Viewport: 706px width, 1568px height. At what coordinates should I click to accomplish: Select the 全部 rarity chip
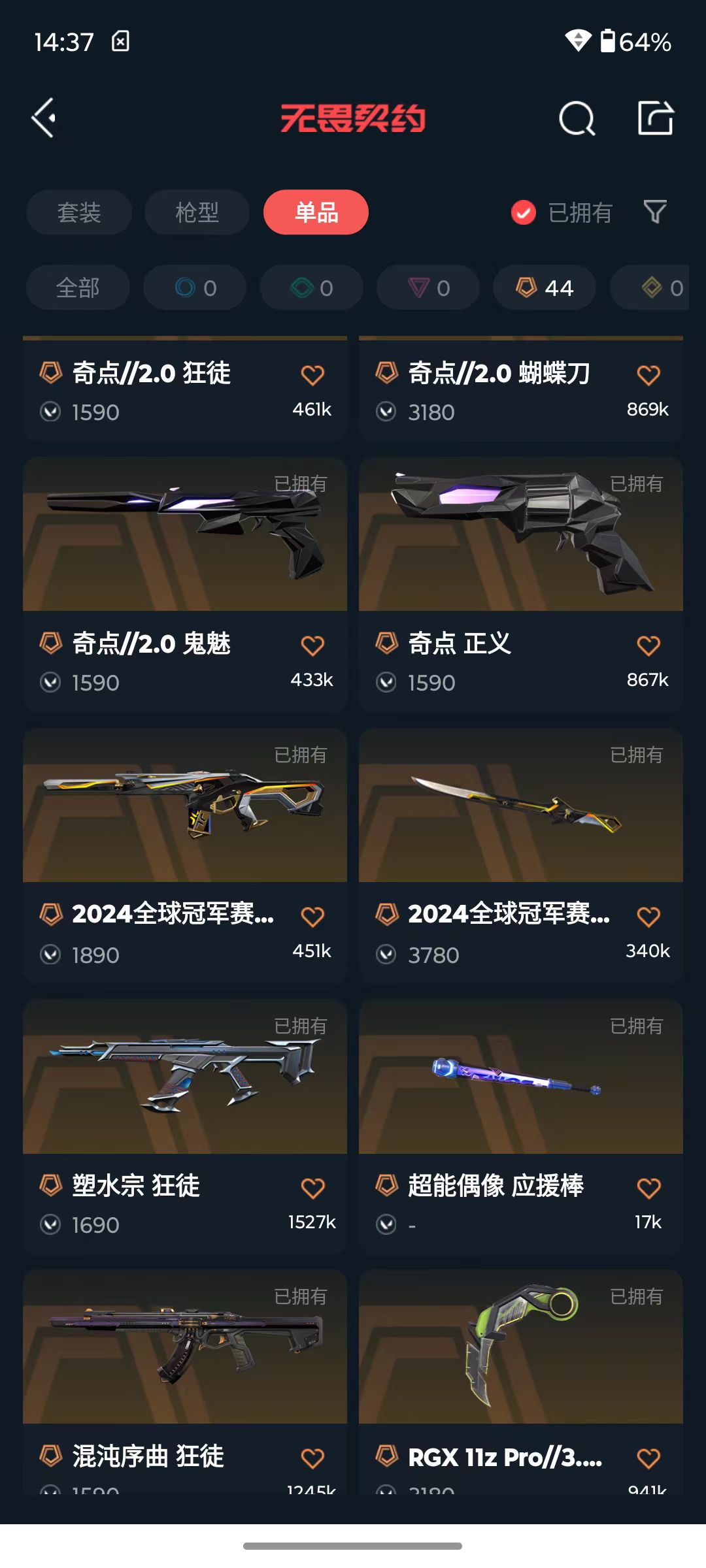pos(78,287)
